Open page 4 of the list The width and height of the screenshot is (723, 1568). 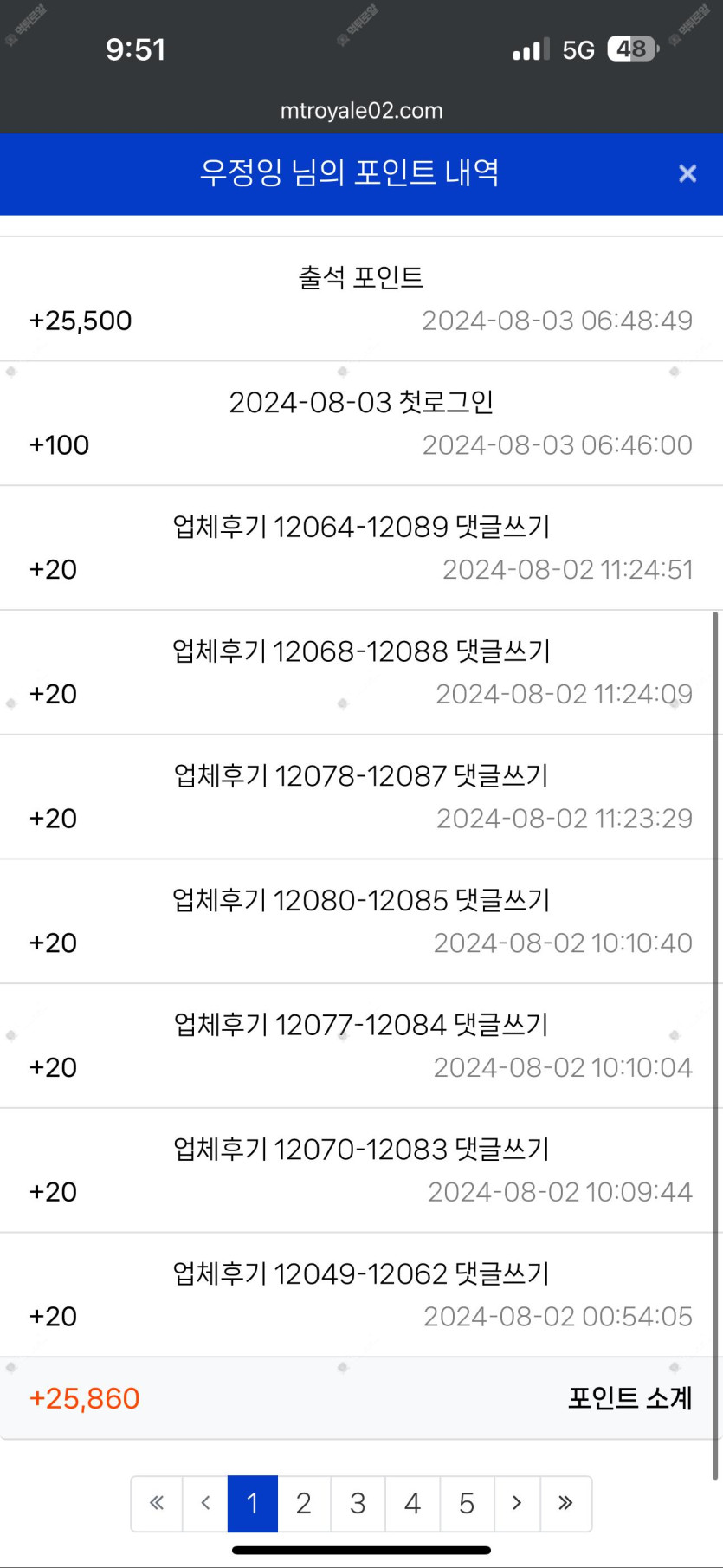pos(413,1504)
